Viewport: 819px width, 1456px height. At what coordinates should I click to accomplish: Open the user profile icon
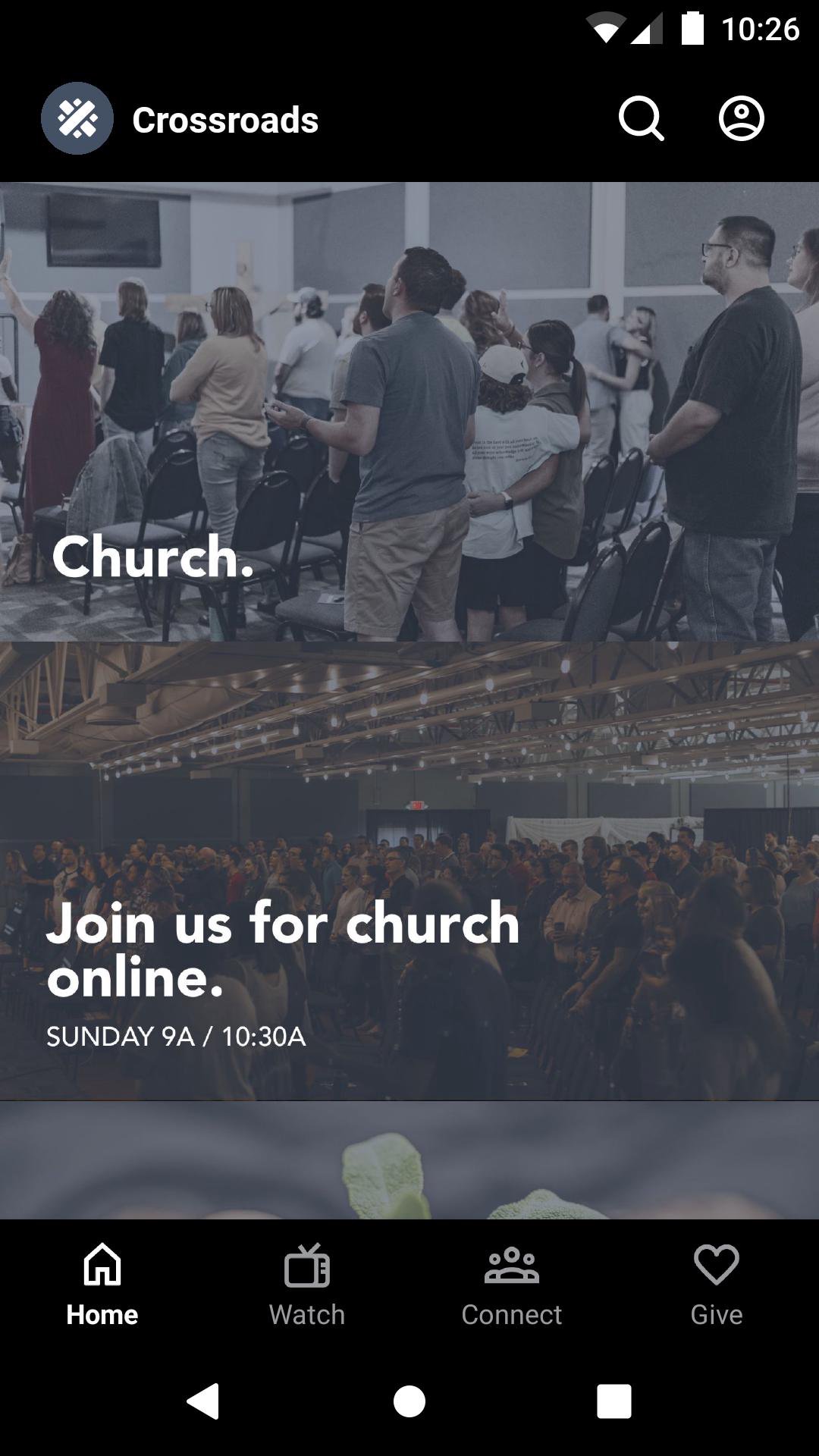[x=741, y=119]
